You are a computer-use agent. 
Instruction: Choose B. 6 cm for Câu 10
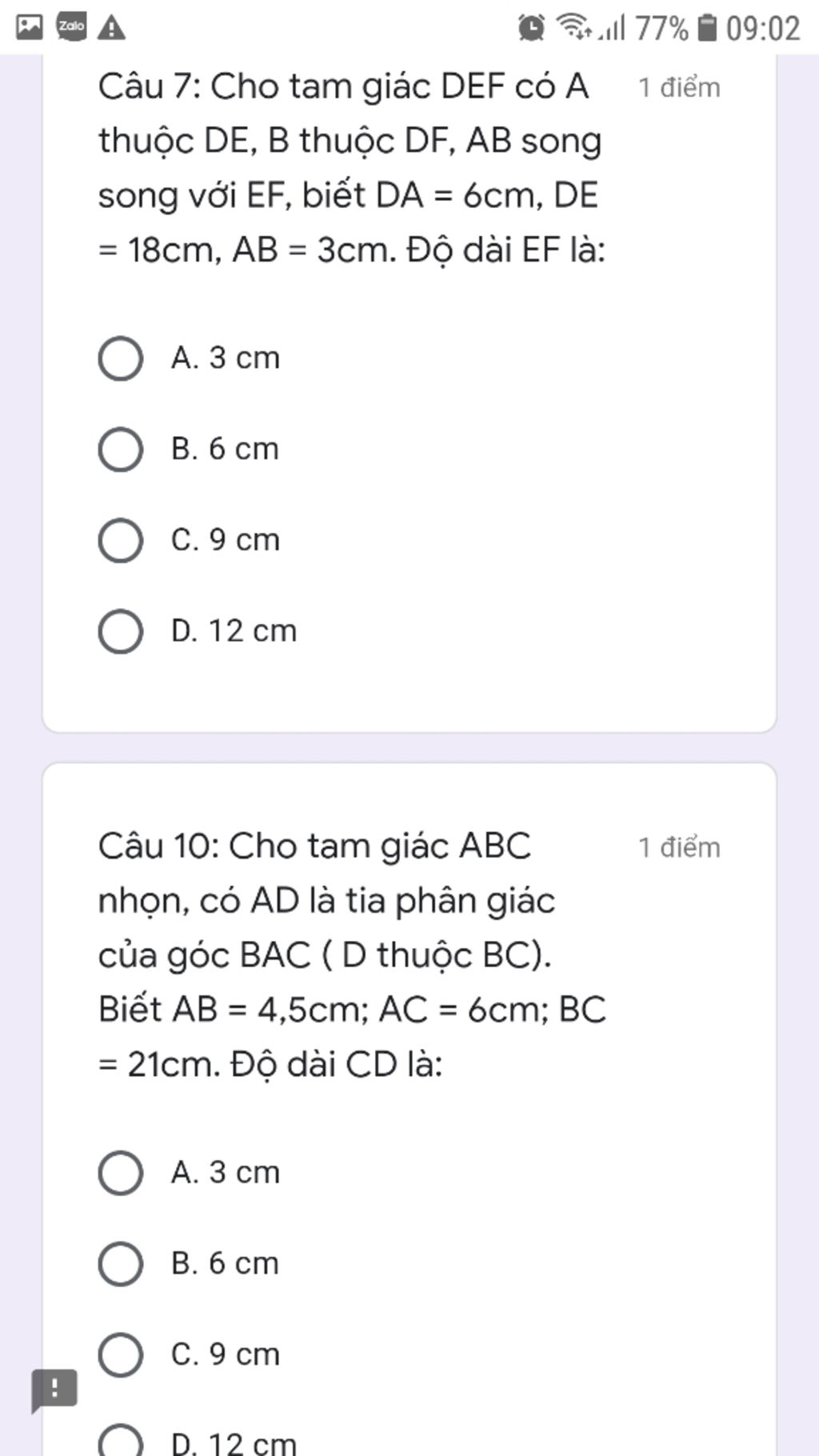tap(121, 1264)
